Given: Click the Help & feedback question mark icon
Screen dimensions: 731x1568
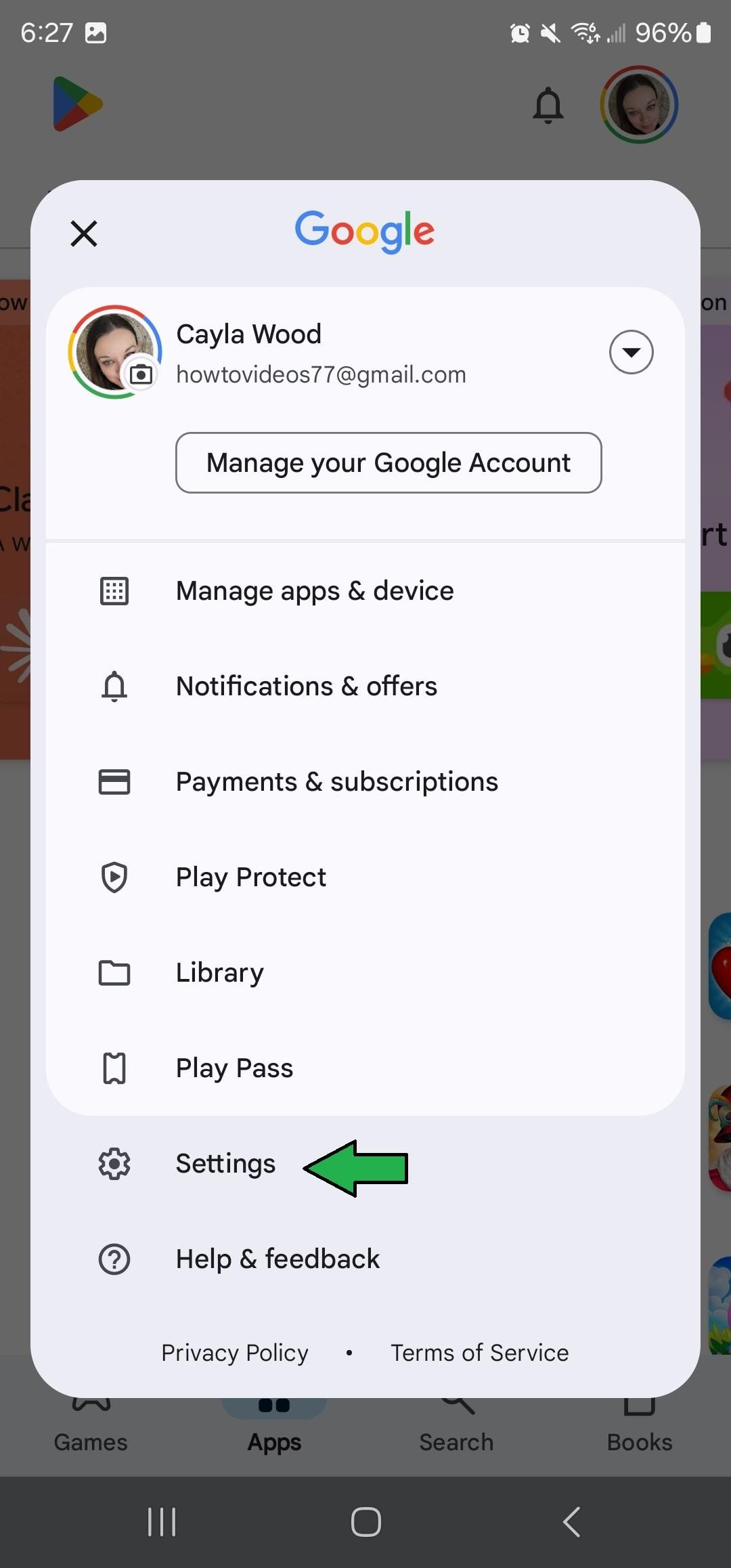Looking at the screenshot, I should (114, 1259).
